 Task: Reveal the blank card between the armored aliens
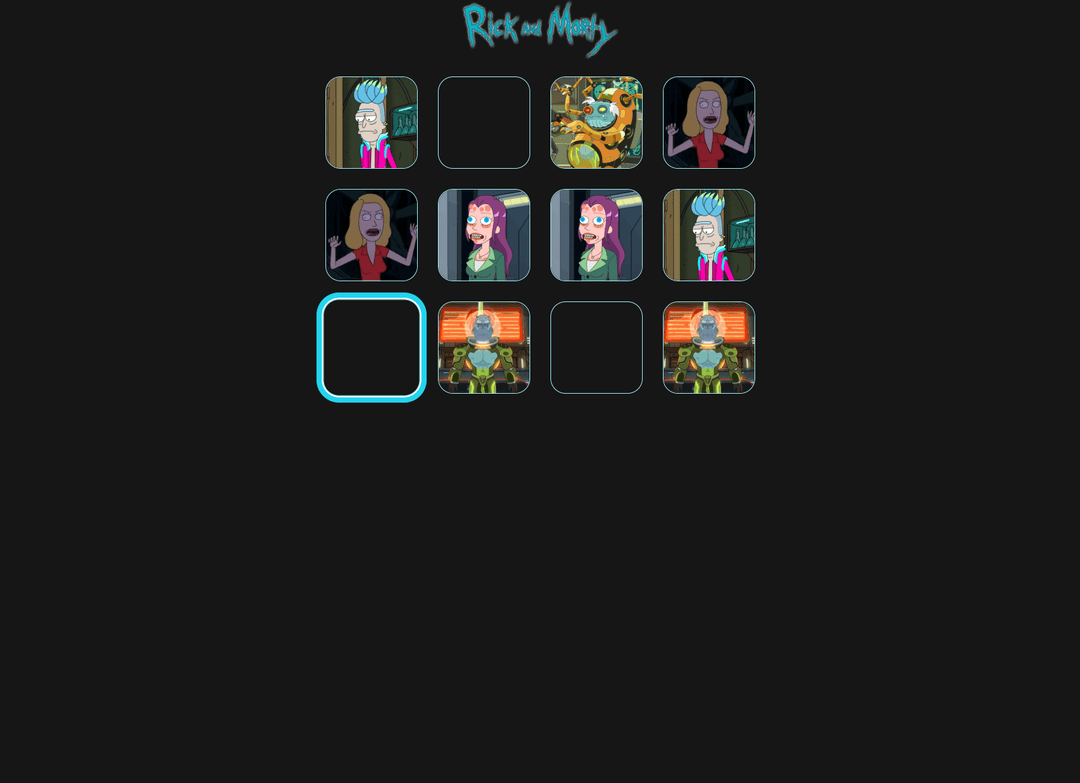pyautogui.click(x=596, y=348)
